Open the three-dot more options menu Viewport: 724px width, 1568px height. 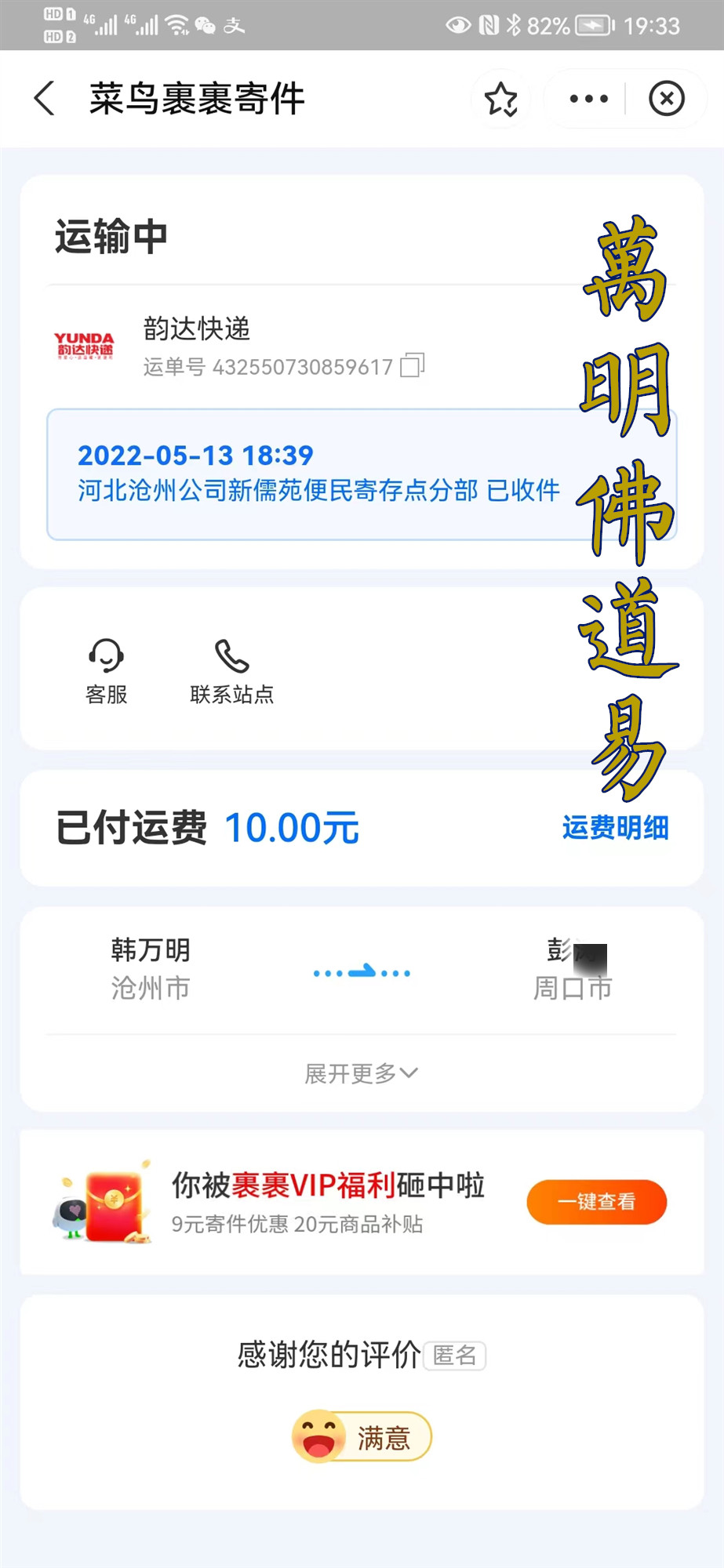588,99
